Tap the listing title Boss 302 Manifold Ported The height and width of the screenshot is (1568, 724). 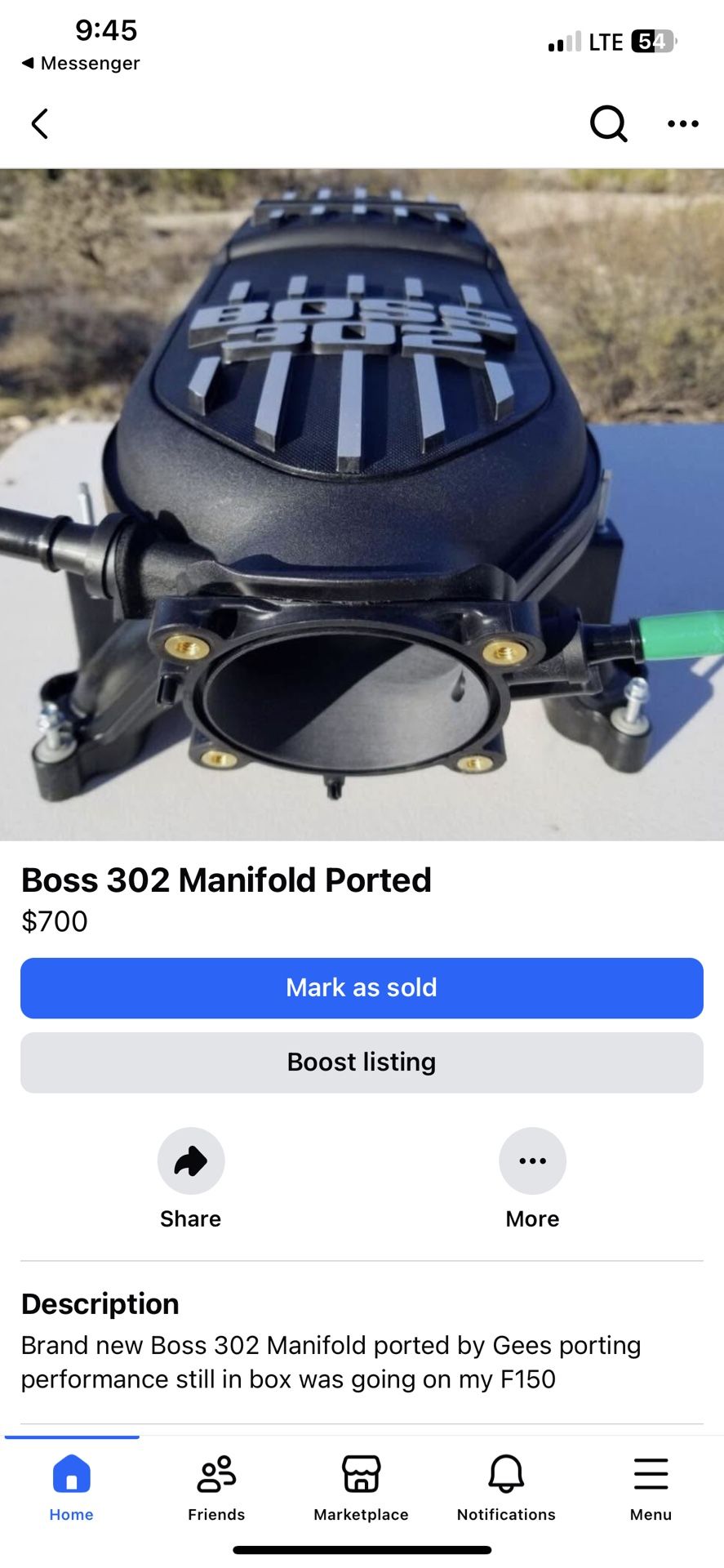225,880
